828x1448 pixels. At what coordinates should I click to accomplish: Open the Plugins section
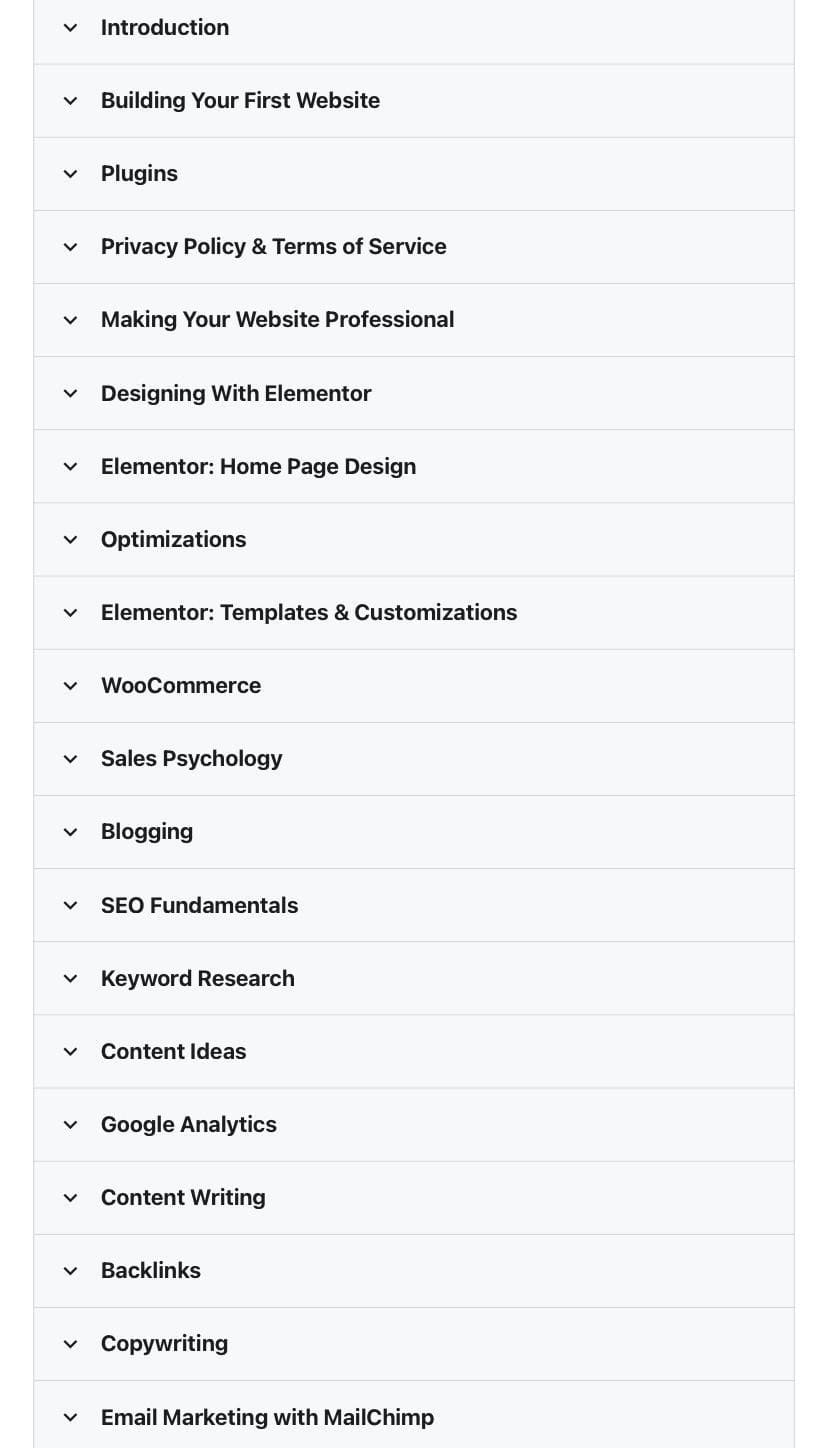coord(414,174)
